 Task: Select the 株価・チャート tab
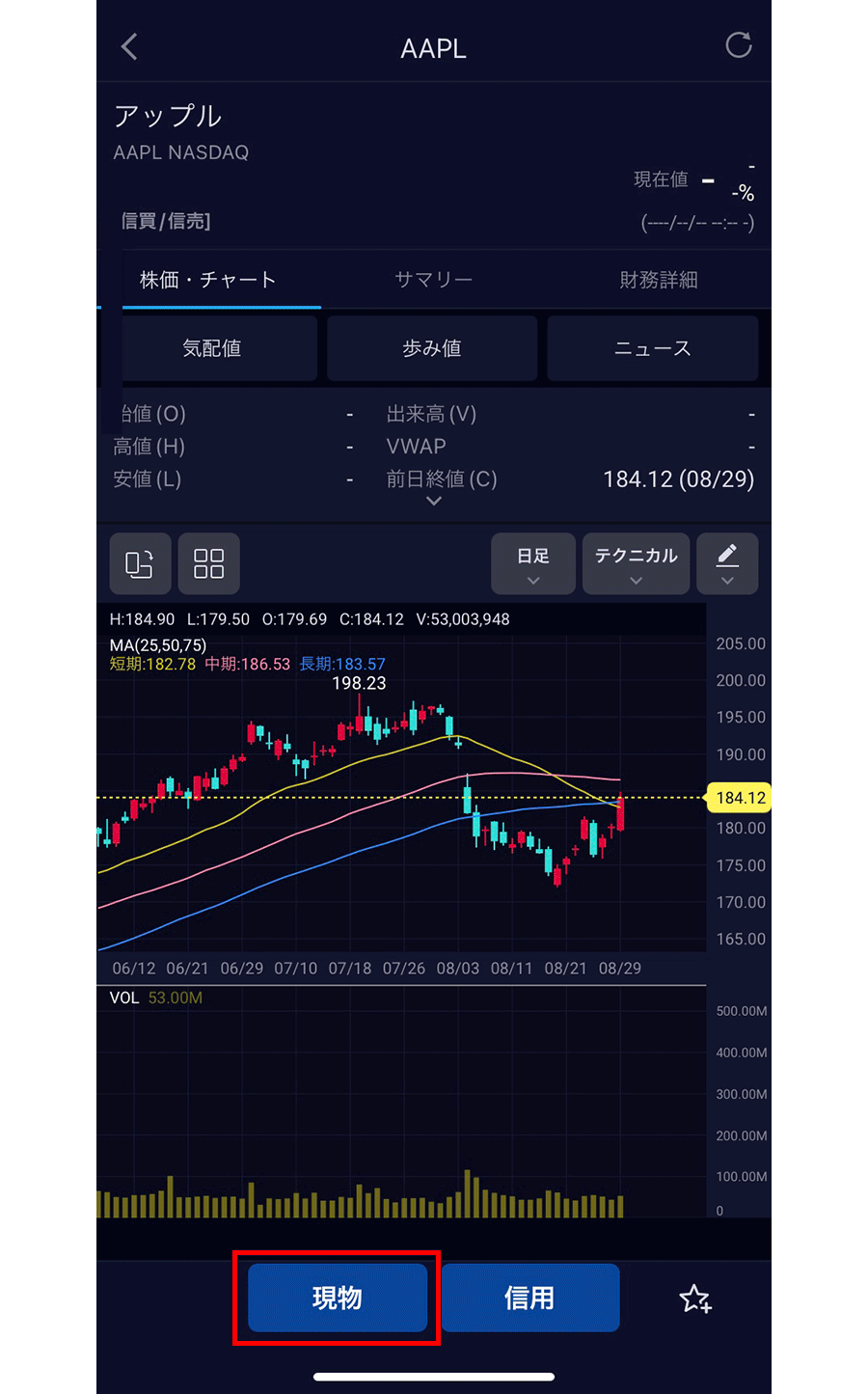[208, 280]
